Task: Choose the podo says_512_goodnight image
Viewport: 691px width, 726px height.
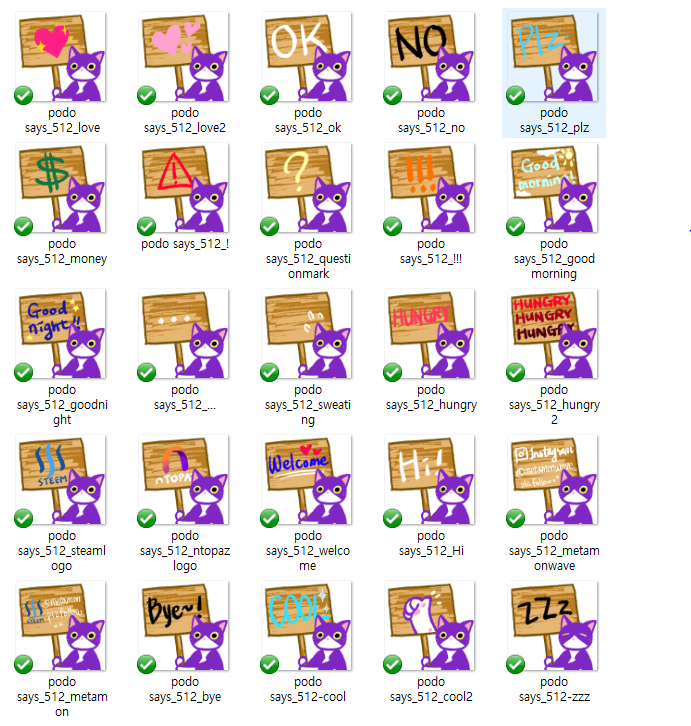Action: [62, 336]
